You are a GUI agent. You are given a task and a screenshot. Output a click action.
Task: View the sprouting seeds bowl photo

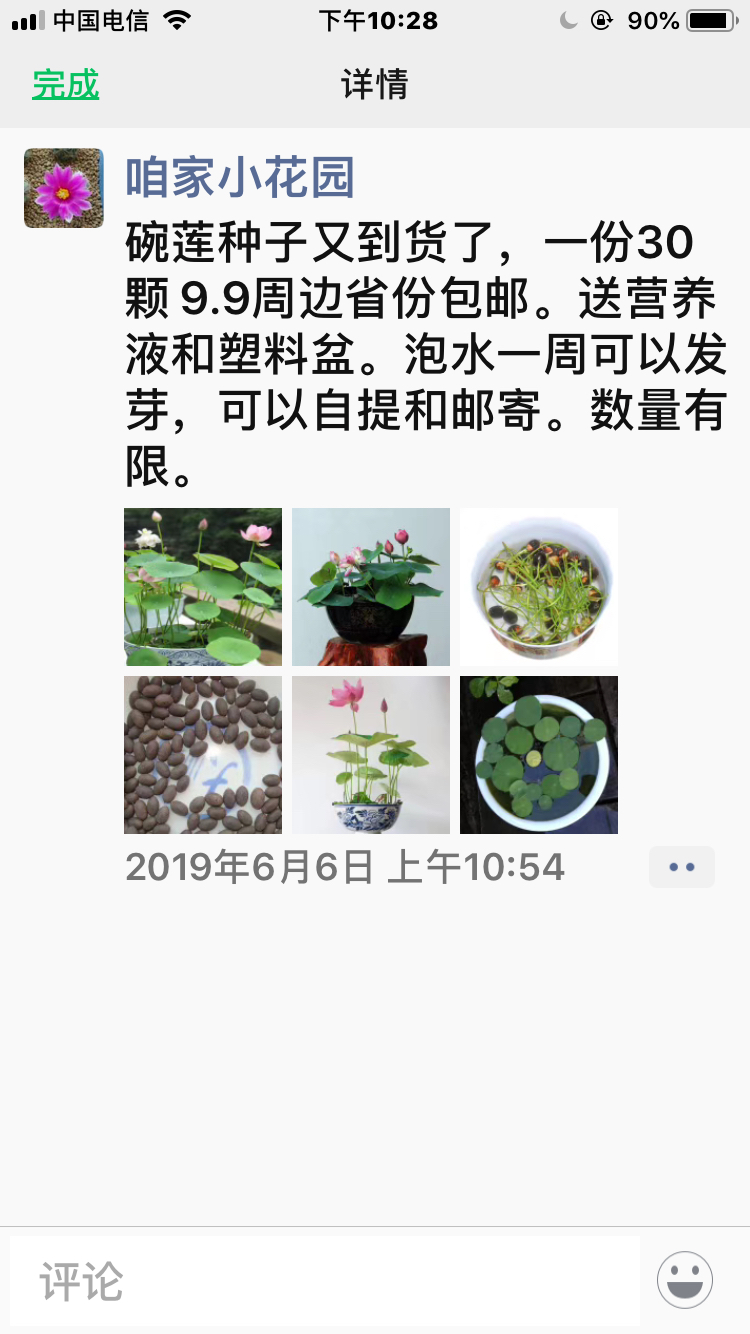[x=539, y=587]
